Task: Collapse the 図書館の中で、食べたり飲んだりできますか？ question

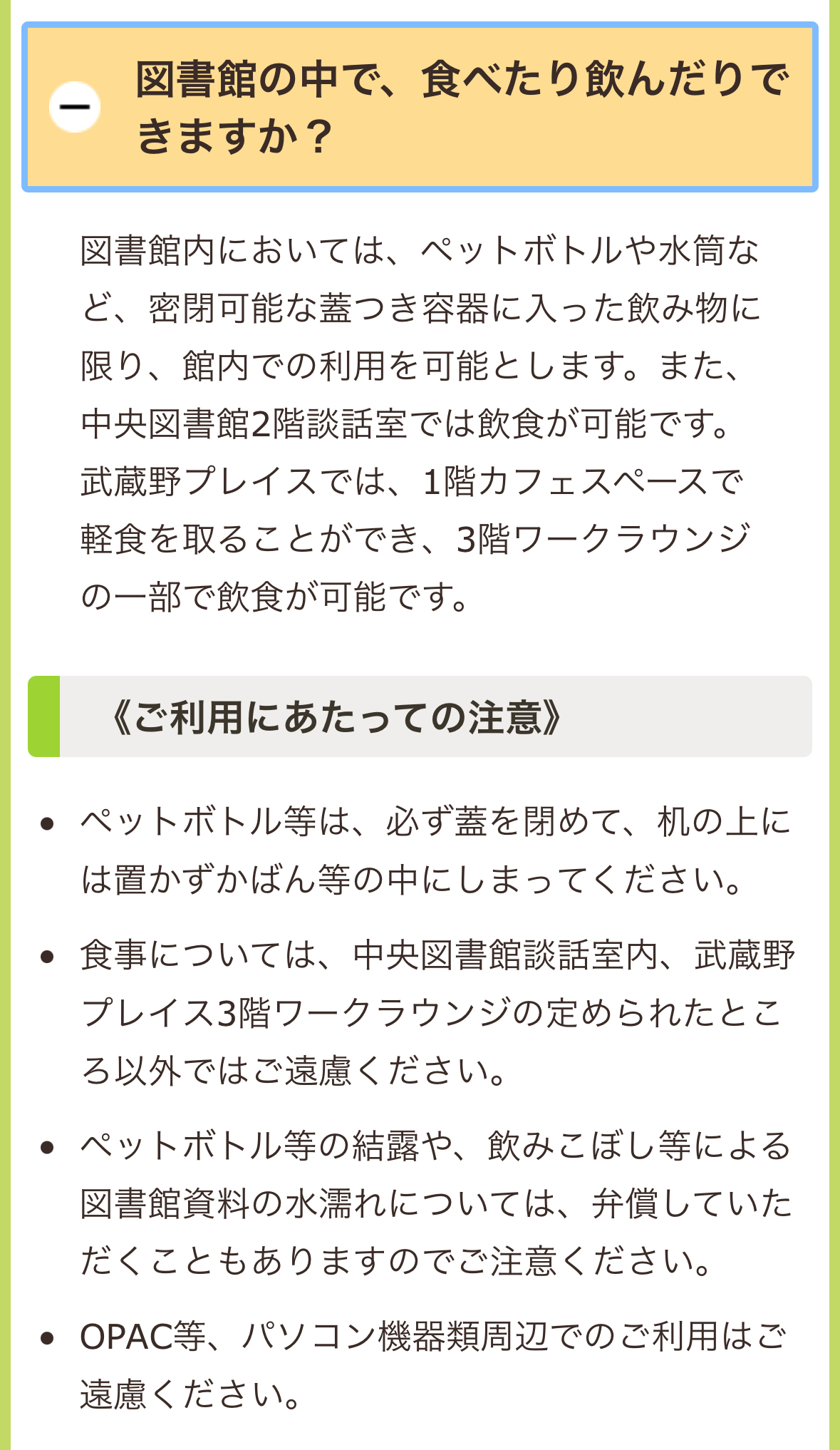Action: [x=75, y=107]
